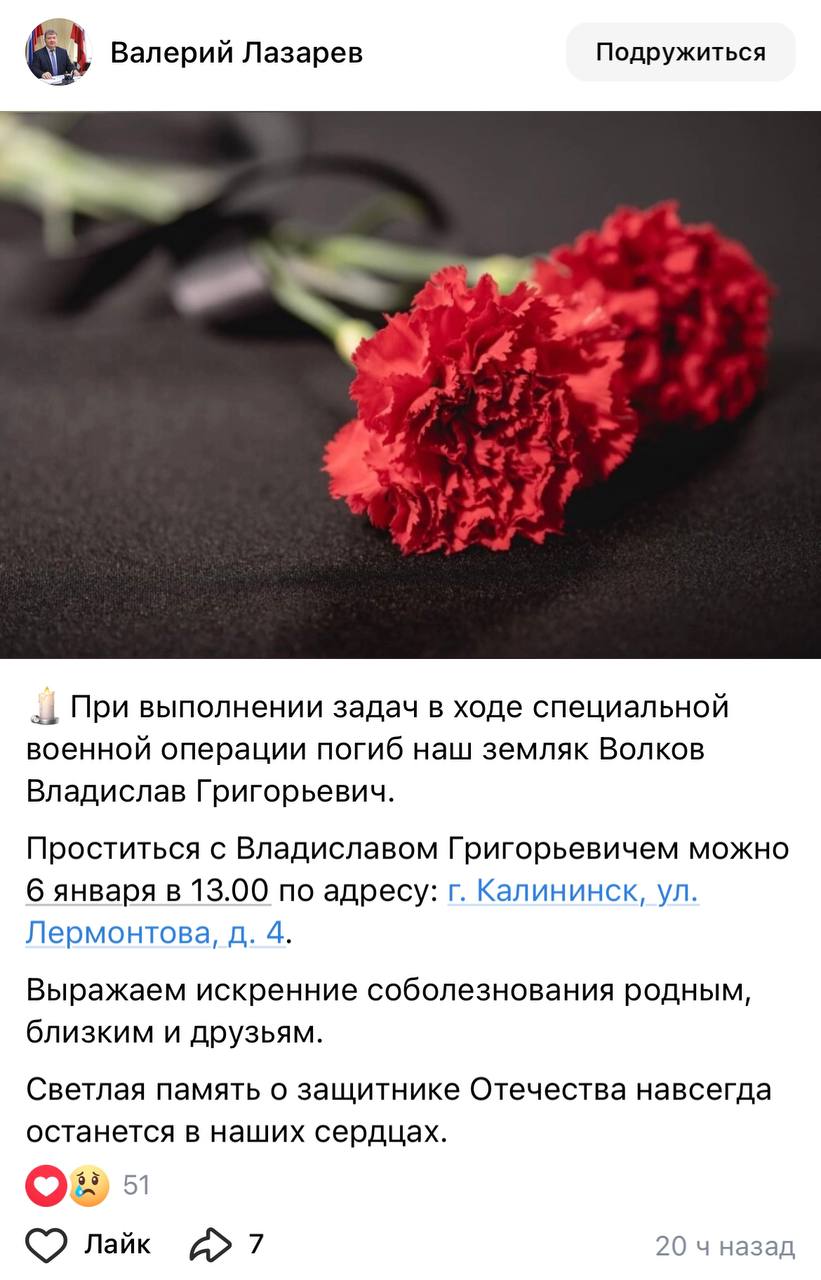821x1280 pixels.
Task: Share the post via the arrow icon
Action: click(210, 1245)
